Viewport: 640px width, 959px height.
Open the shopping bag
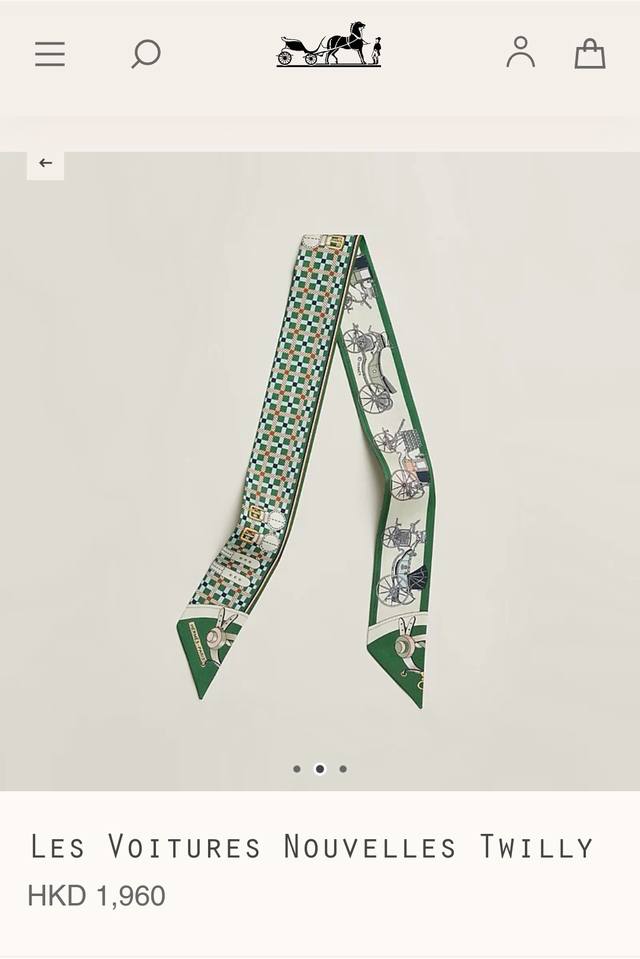pyautogui.click(x=590, y=53)
